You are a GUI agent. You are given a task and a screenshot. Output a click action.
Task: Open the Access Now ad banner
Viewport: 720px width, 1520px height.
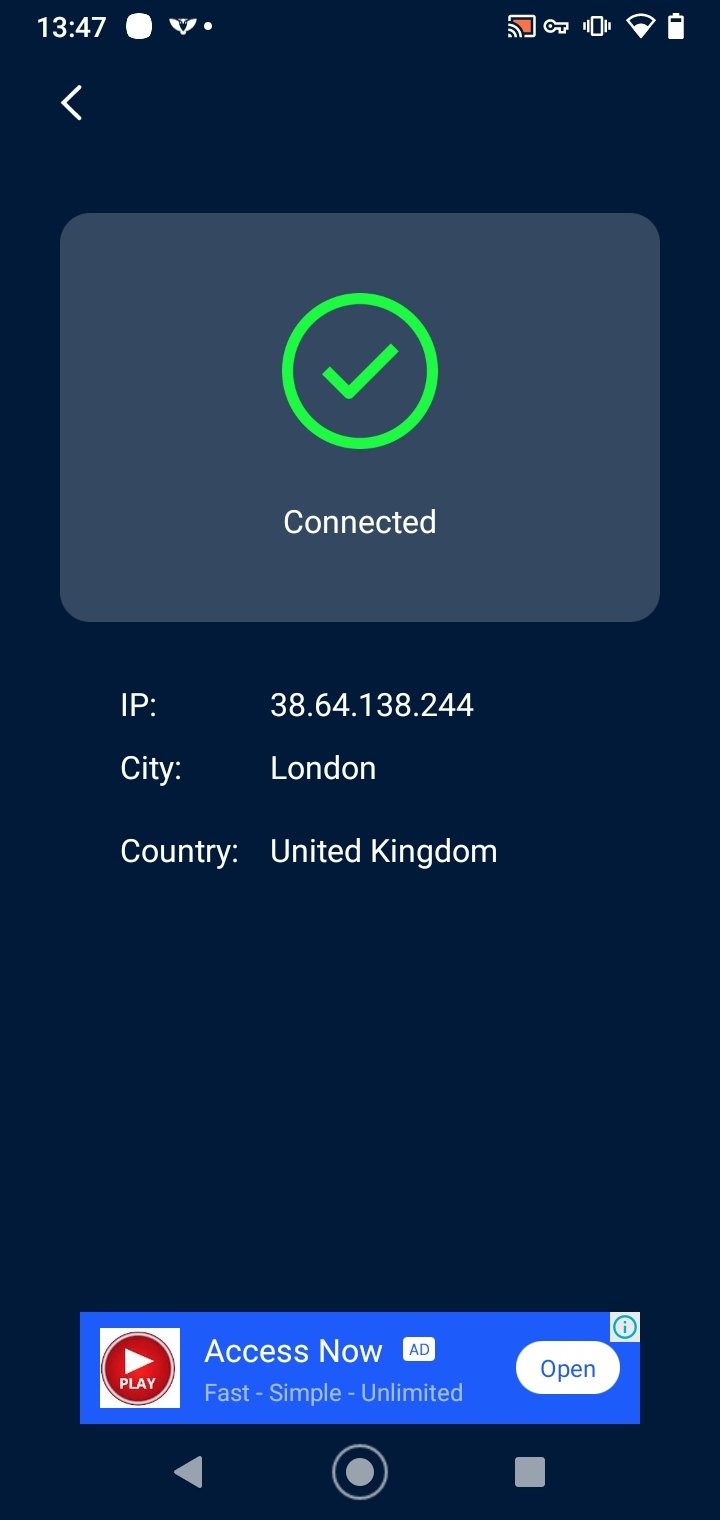pos(360,1368)
